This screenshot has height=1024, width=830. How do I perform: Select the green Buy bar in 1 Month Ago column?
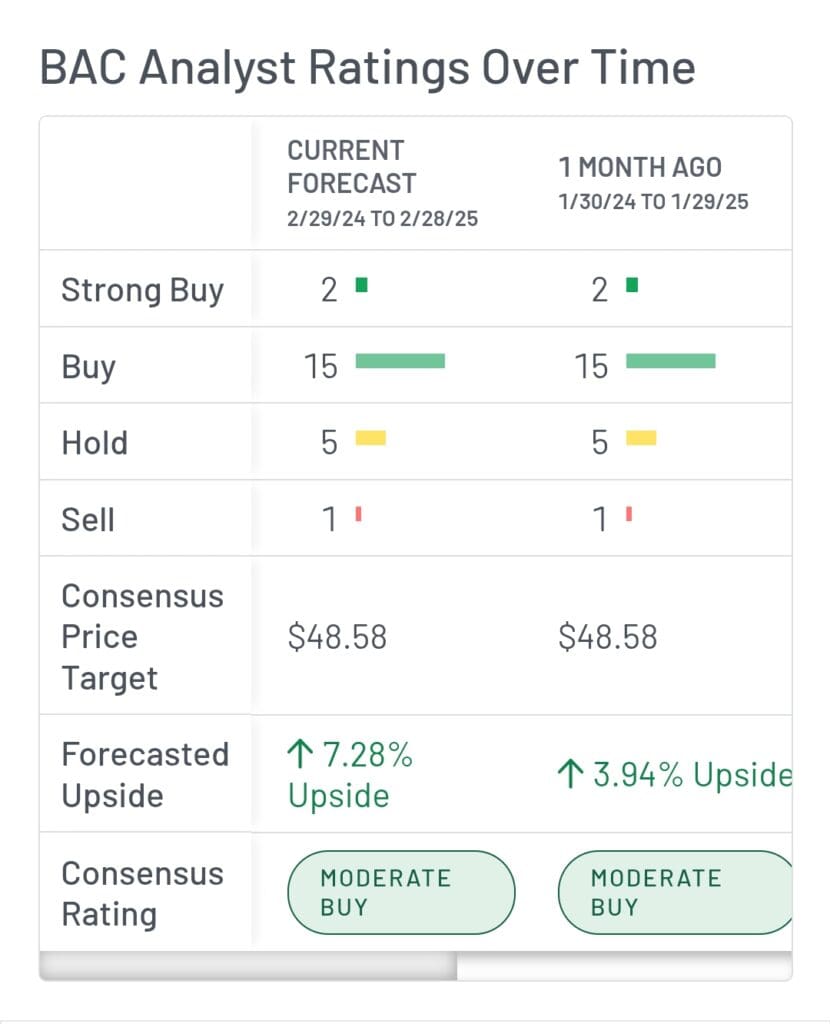[672, 361]
